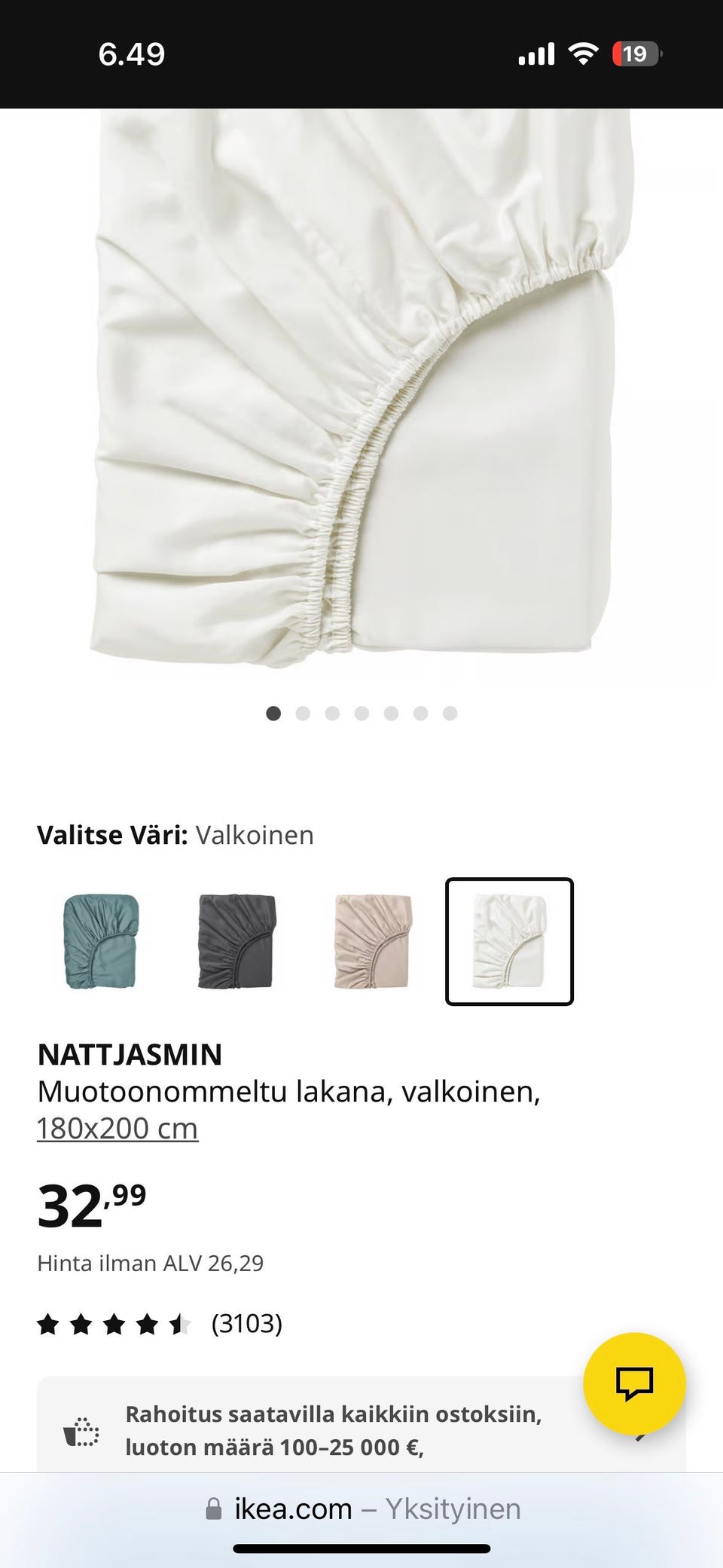The width and height of the screenshot is (723, 1568).
Task: Open the 180x200 cm size link
Action: coord(117,1129)
